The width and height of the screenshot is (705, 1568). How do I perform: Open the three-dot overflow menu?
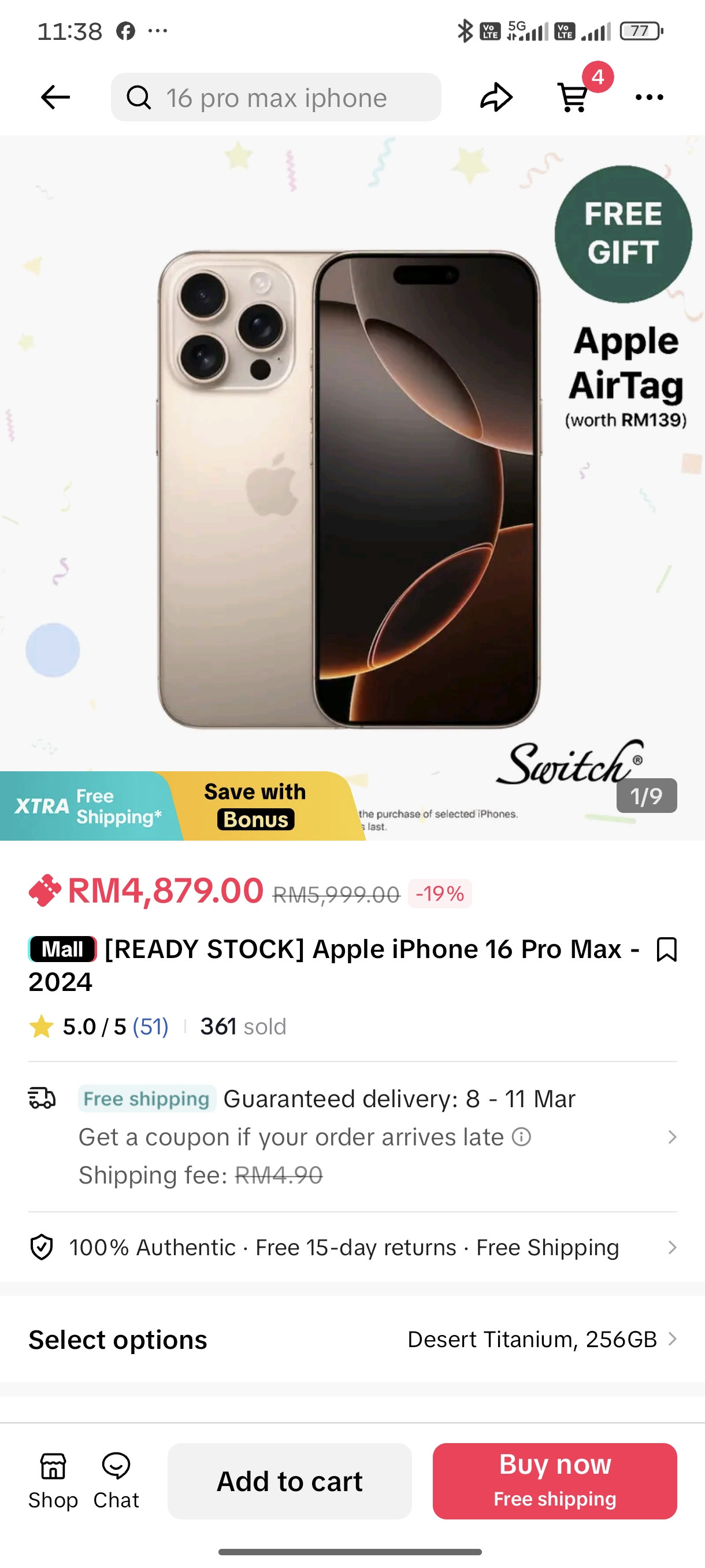[649, 97]
